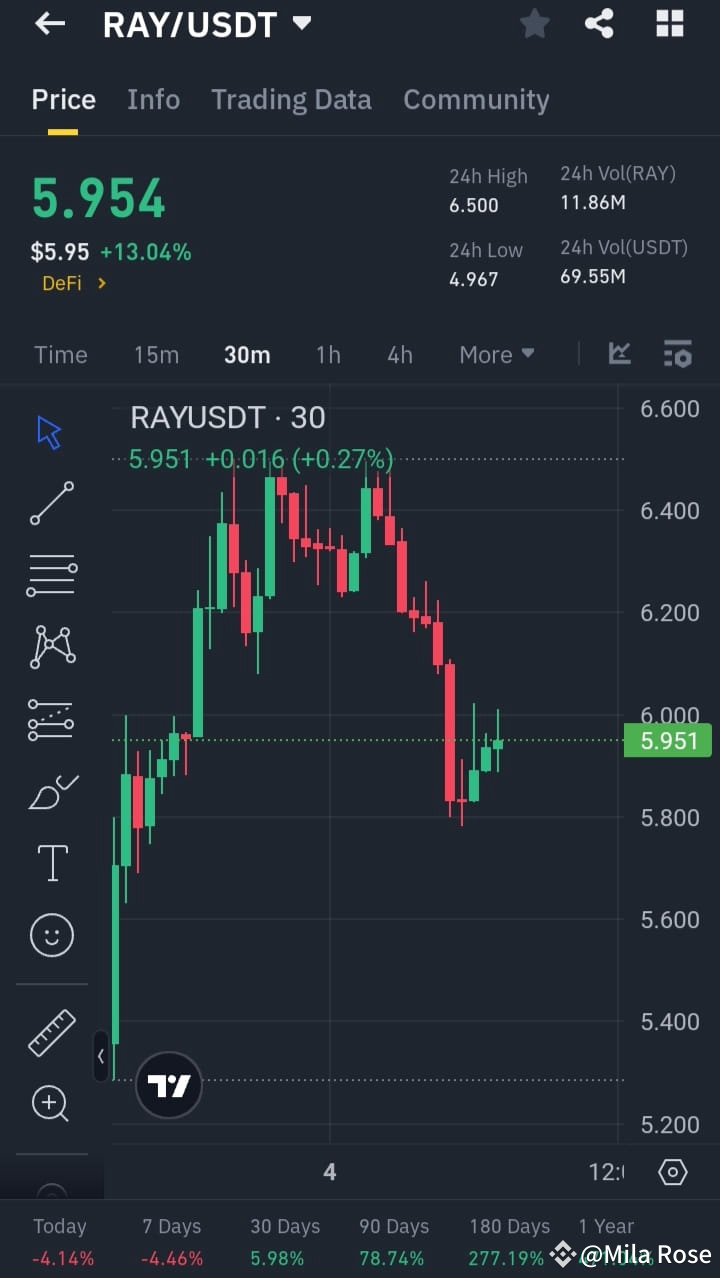
Task: Collapse the drawing tools sidebar
Action: click(101, 1056)
